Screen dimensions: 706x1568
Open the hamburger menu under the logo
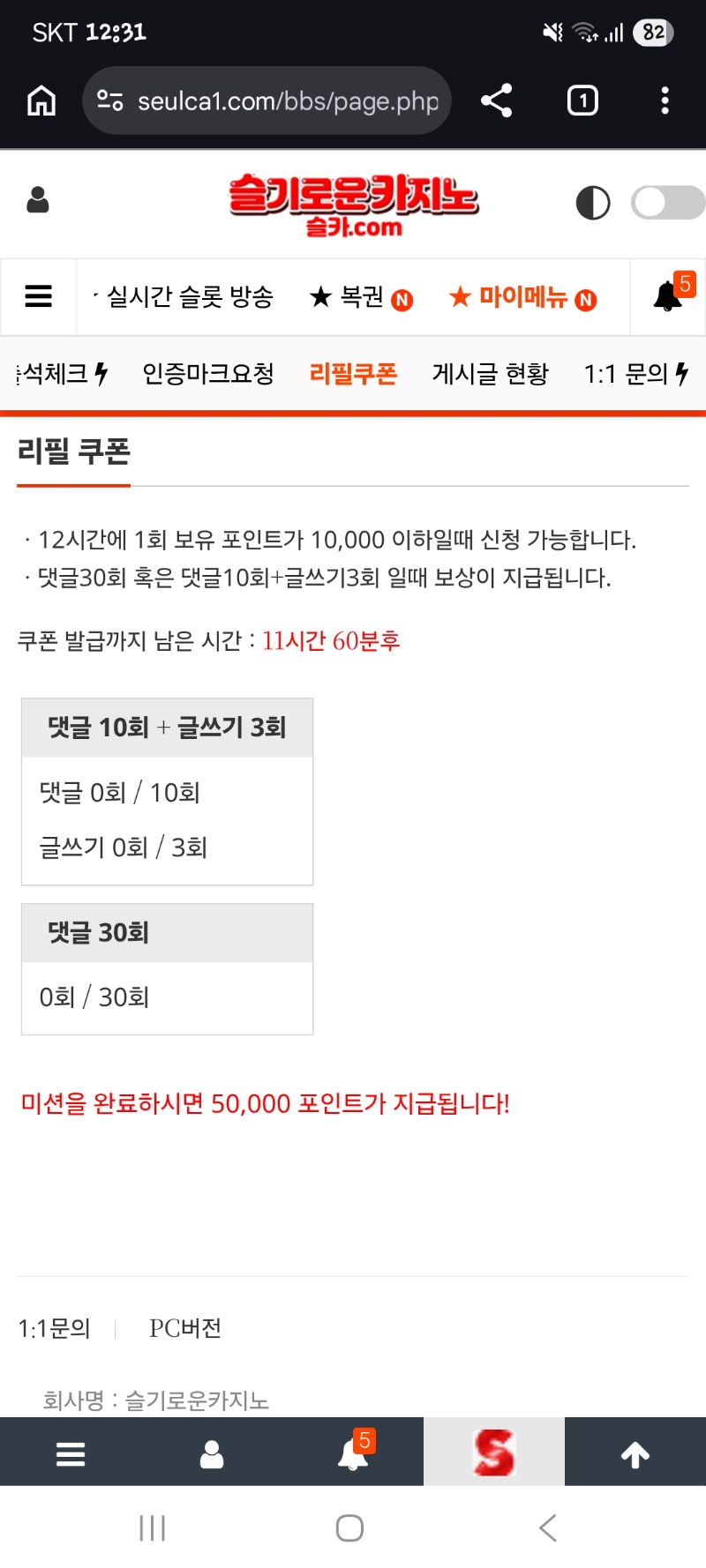[x=38, y=296]
